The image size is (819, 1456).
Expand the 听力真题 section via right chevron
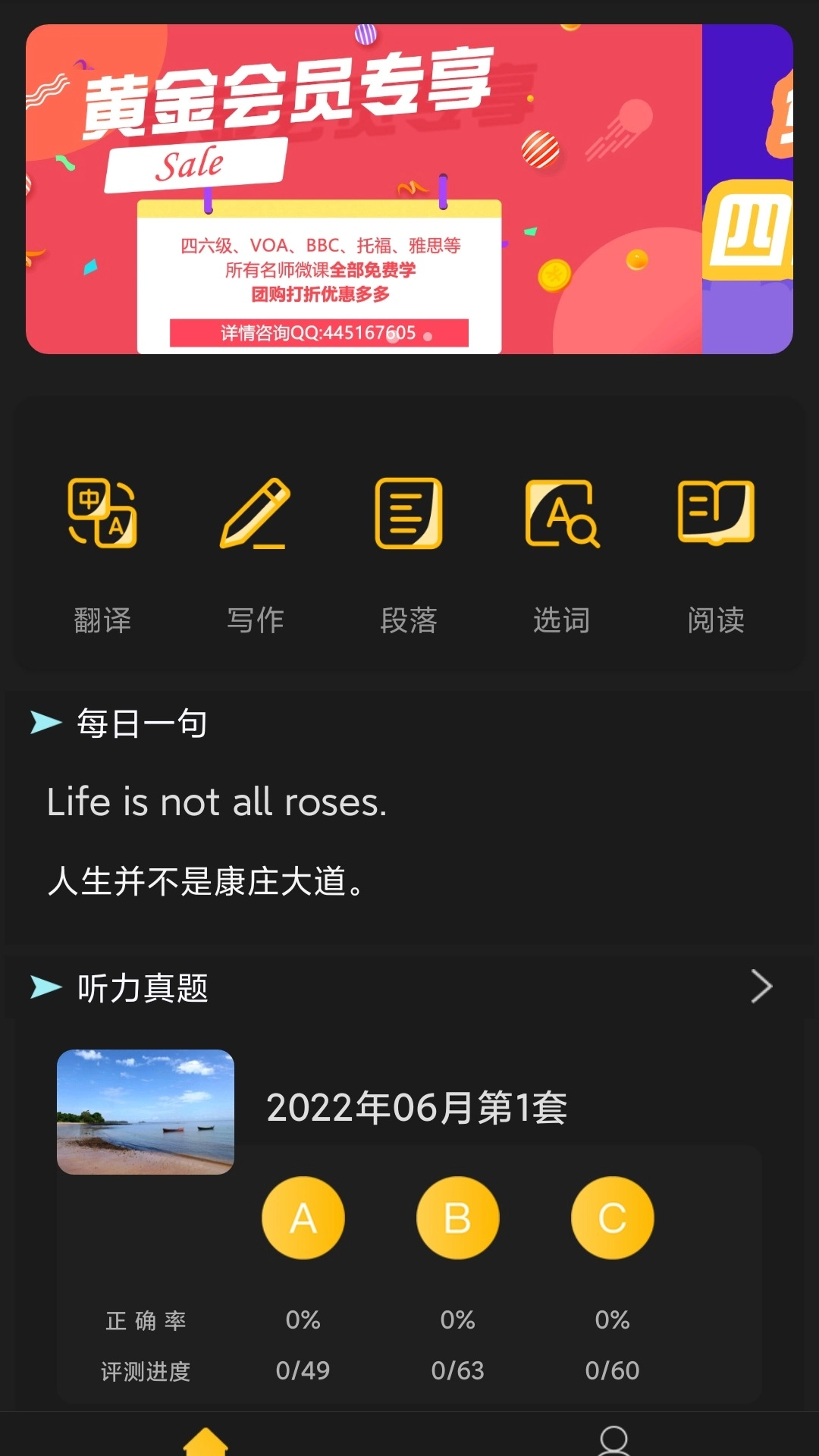(762, 987)
